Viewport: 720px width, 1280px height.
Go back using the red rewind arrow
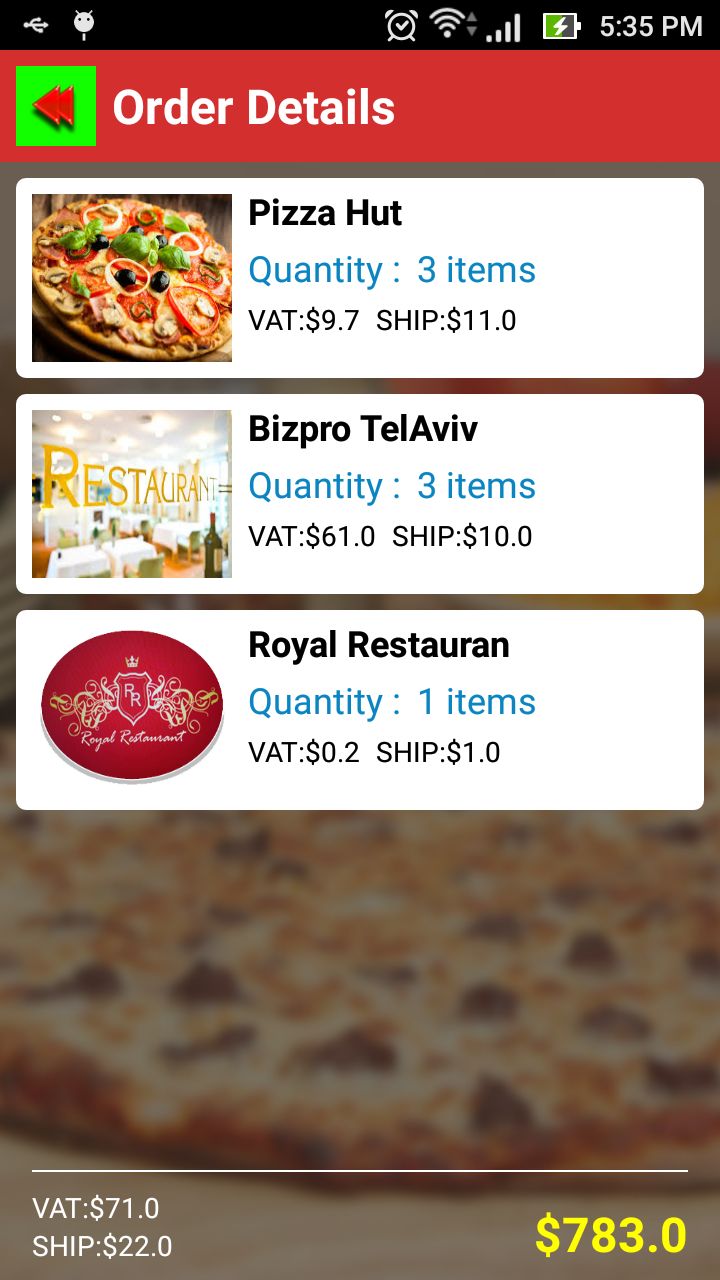[x=56, y=106]
